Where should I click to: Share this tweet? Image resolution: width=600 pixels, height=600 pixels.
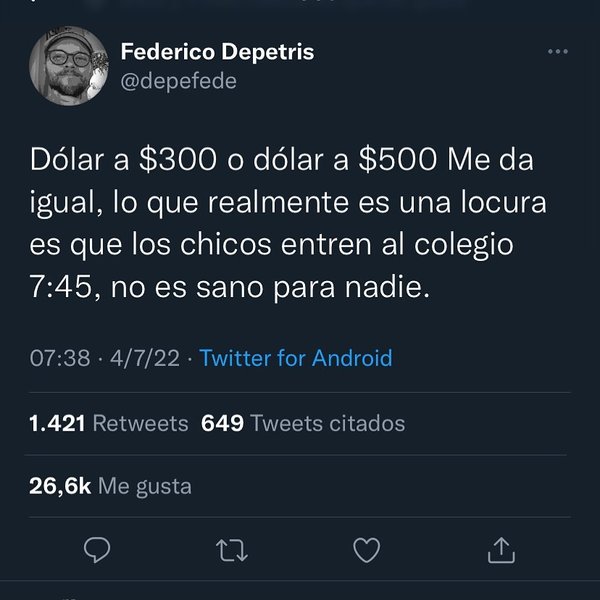pyautogui.click(x=501, y=548)
